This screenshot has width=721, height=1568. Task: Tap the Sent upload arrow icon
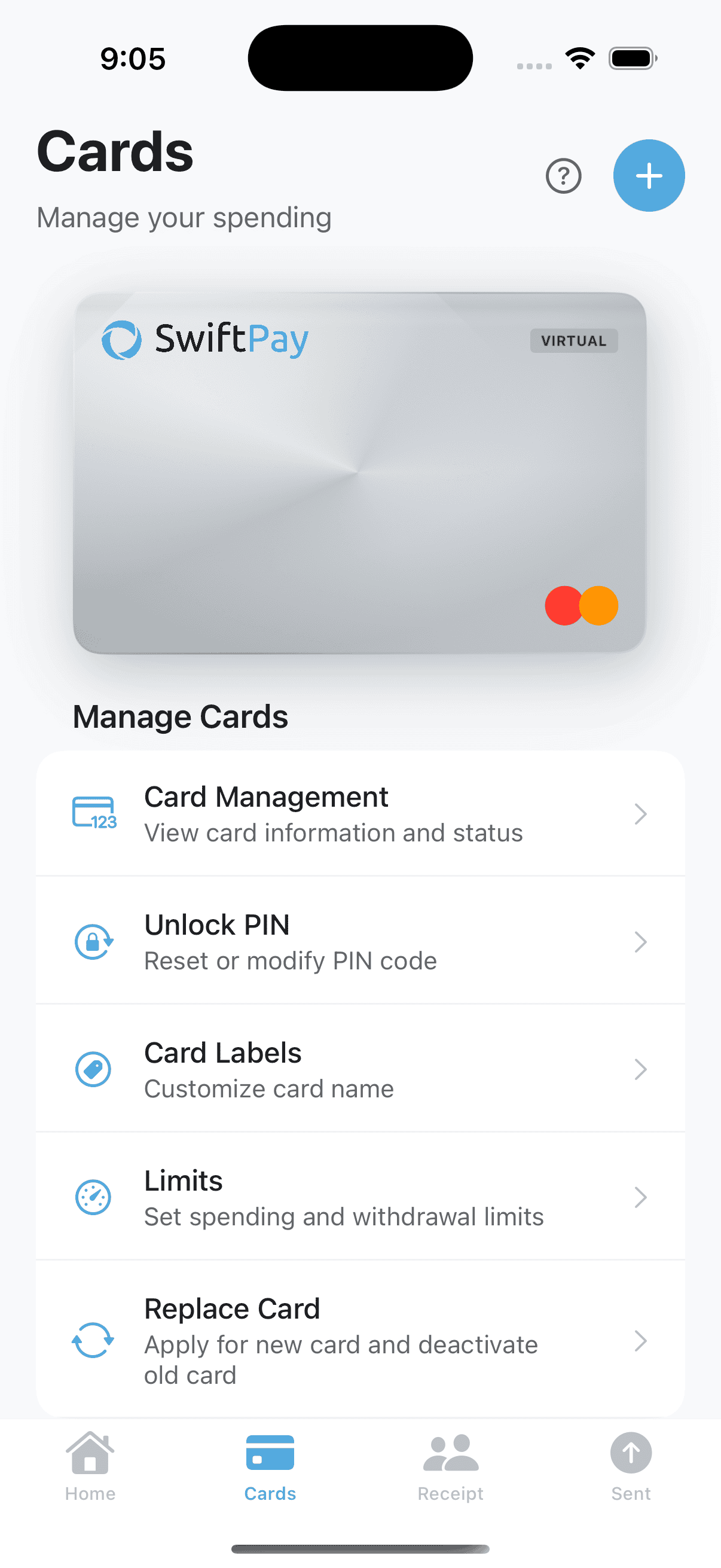(630, 1452)
